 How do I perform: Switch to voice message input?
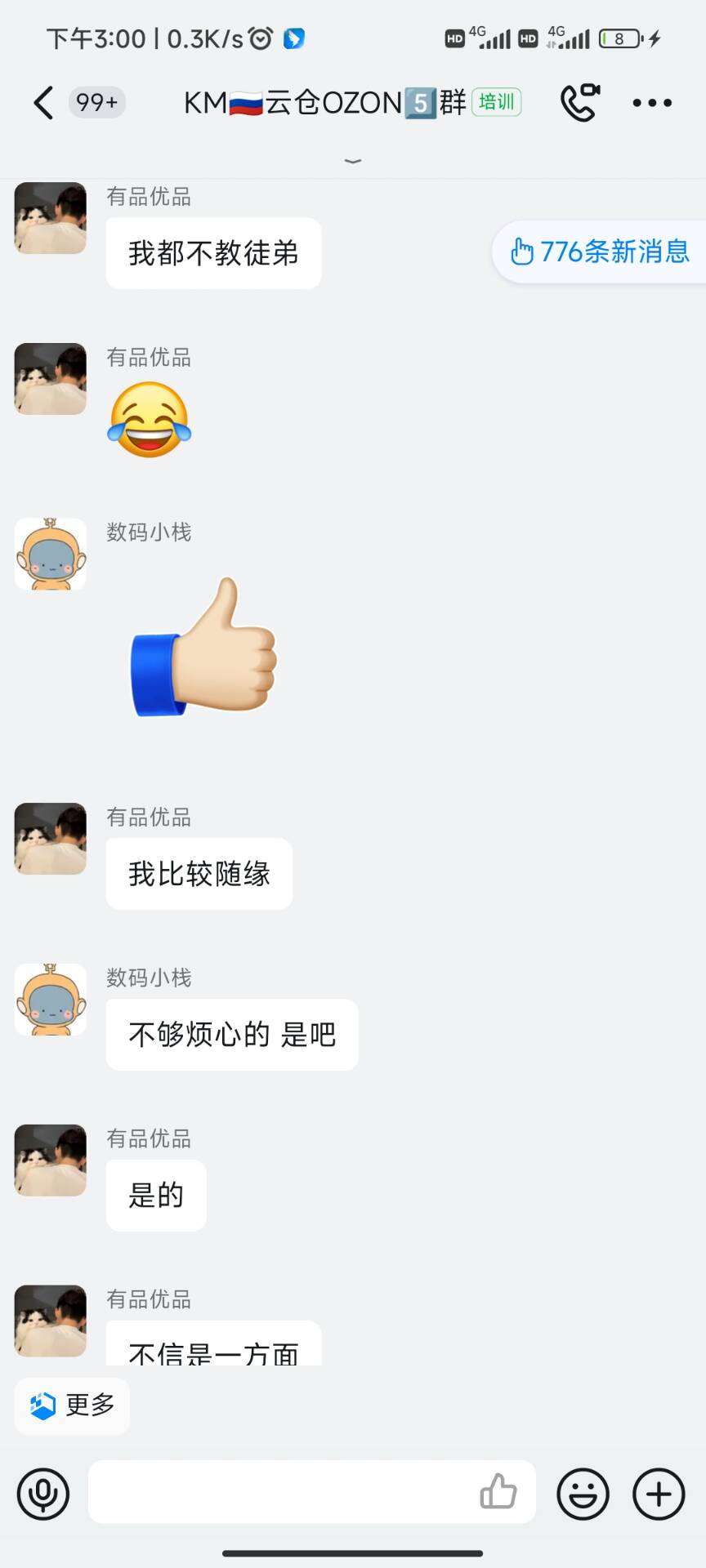tap(43, 1494)
